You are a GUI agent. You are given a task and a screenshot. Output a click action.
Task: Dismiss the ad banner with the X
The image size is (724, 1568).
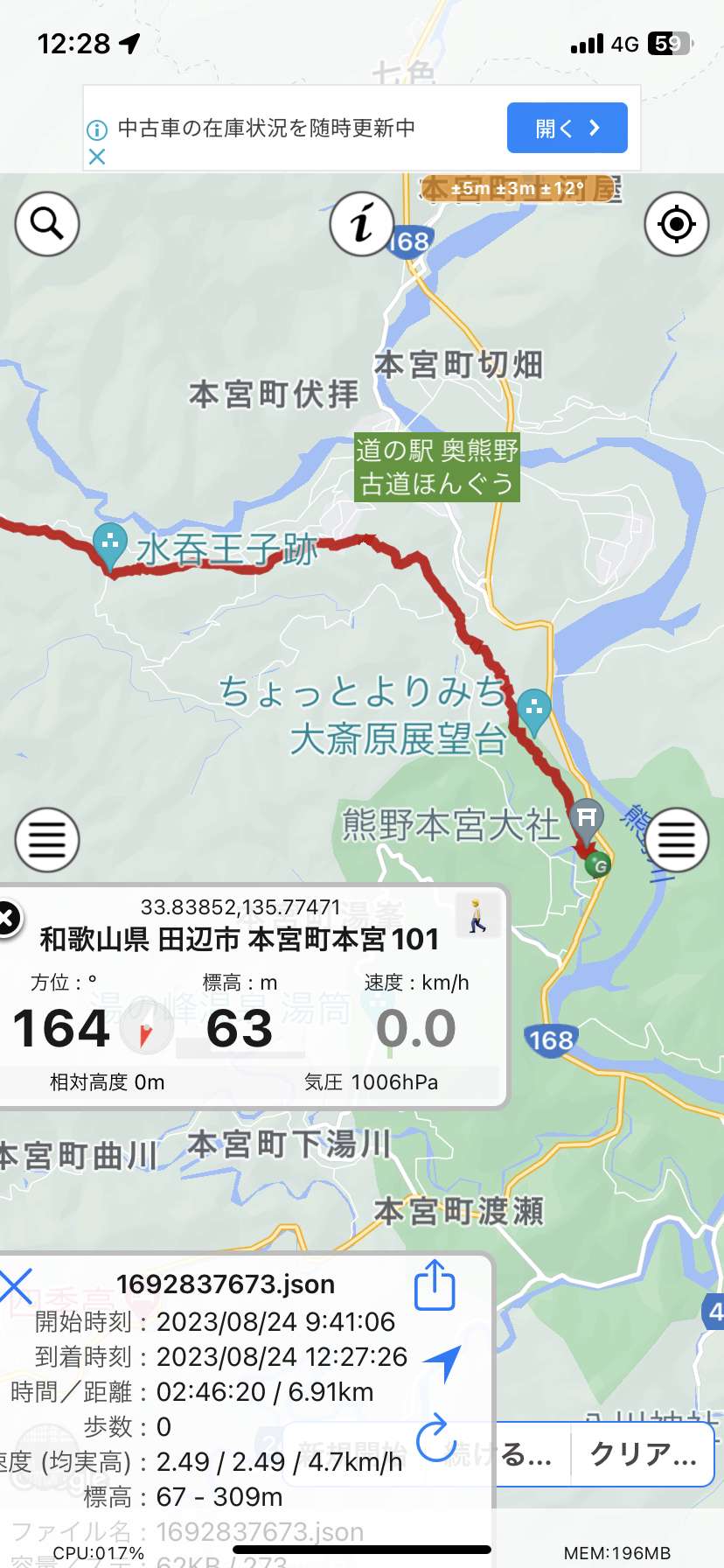click(97, 157)
